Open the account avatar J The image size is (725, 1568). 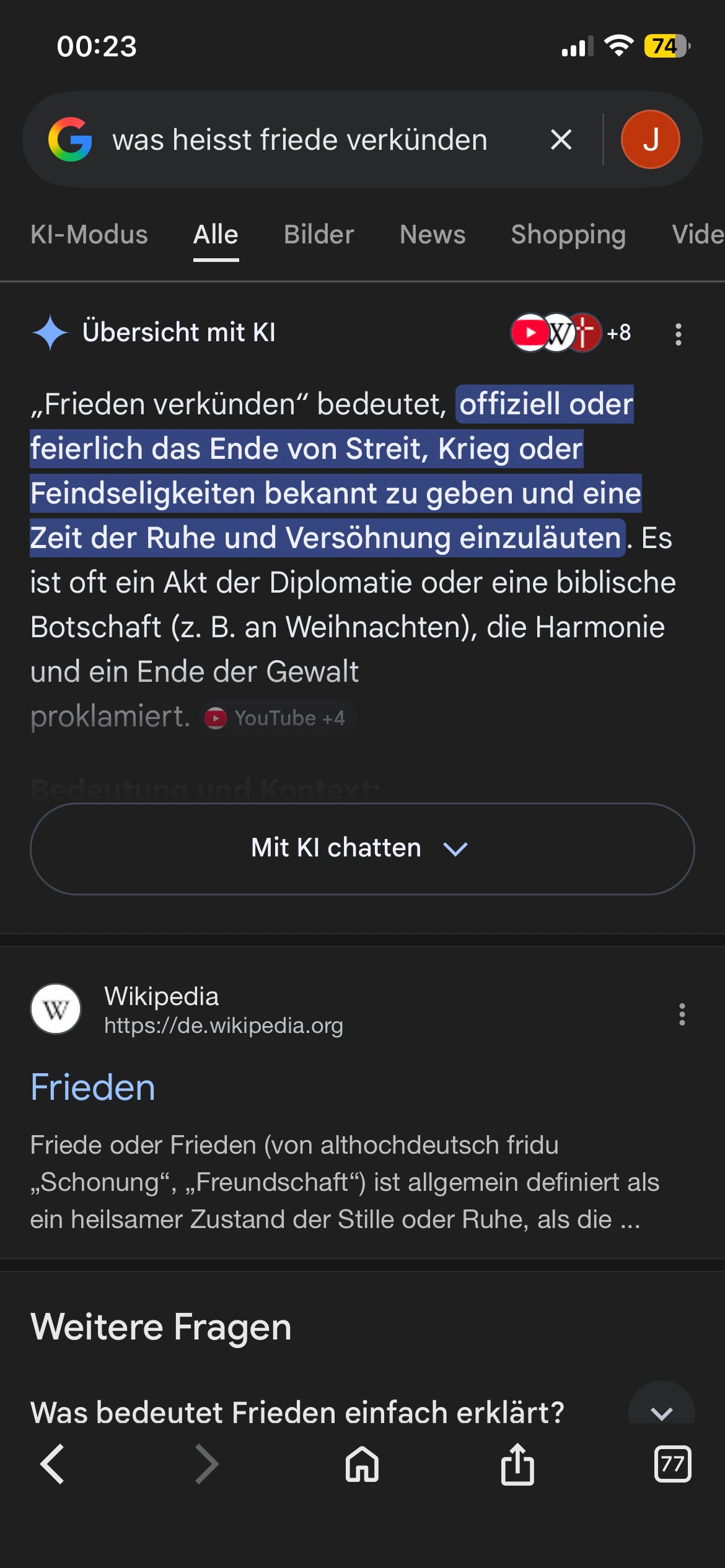pos(650,140)
